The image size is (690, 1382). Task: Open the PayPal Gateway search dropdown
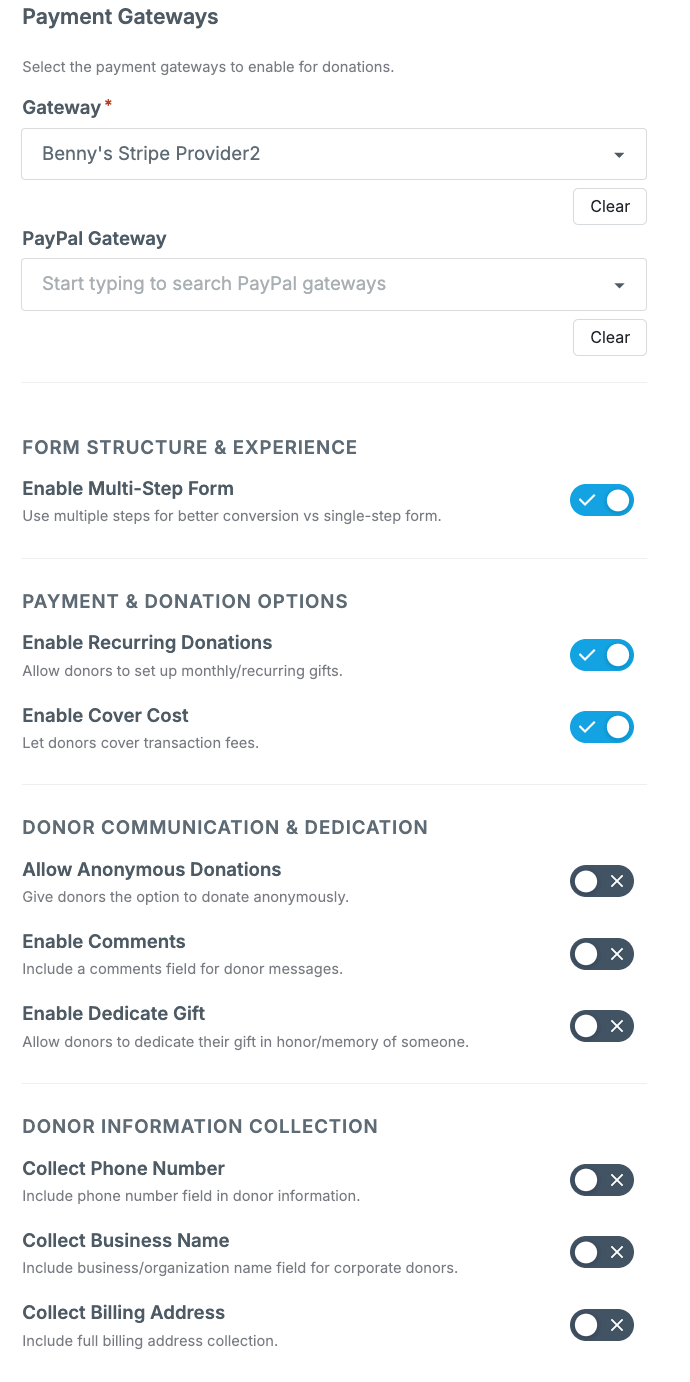click(x=334, y=284)
